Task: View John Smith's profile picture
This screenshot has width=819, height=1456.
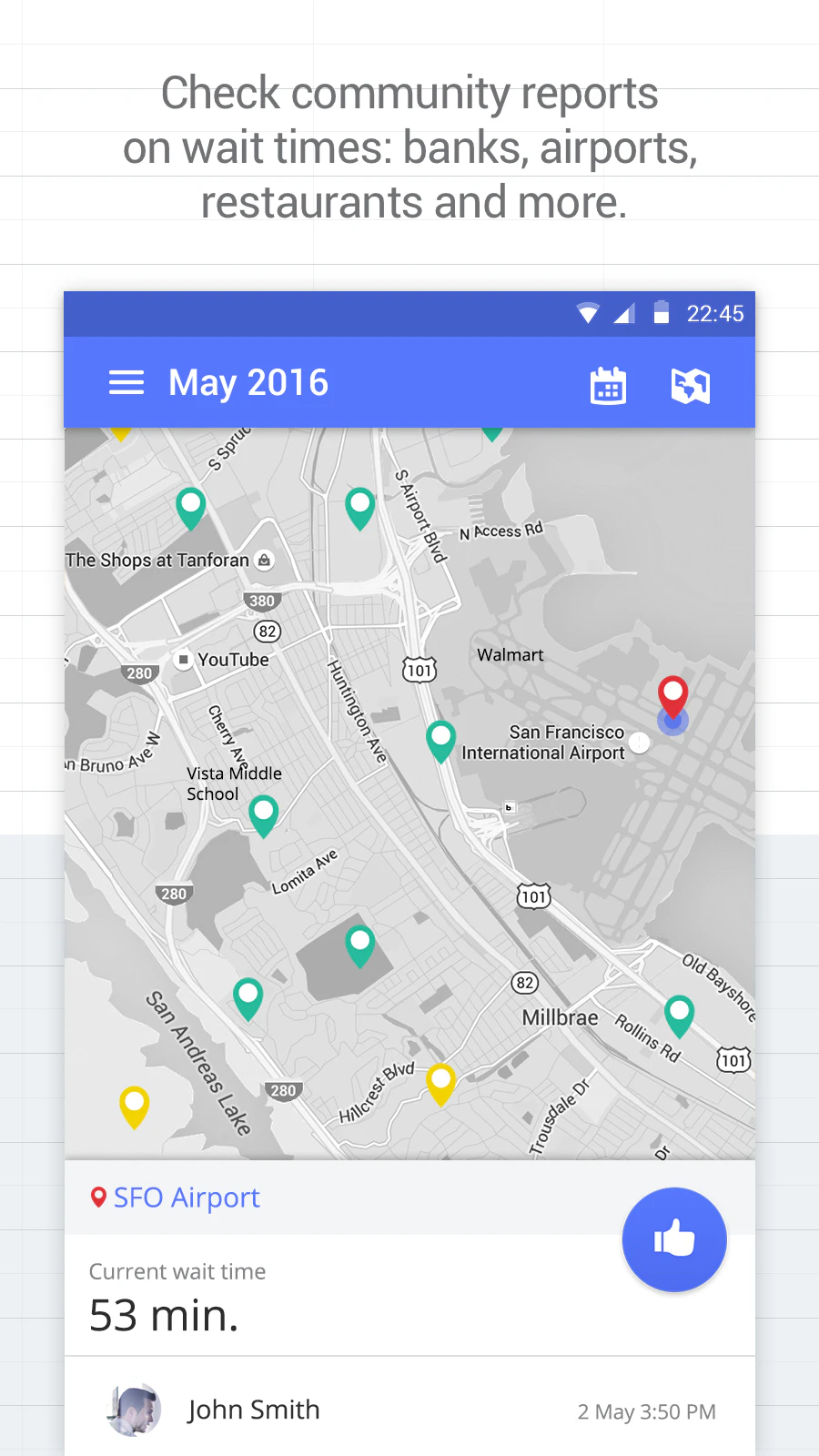Action: (x=134, y=1410)
